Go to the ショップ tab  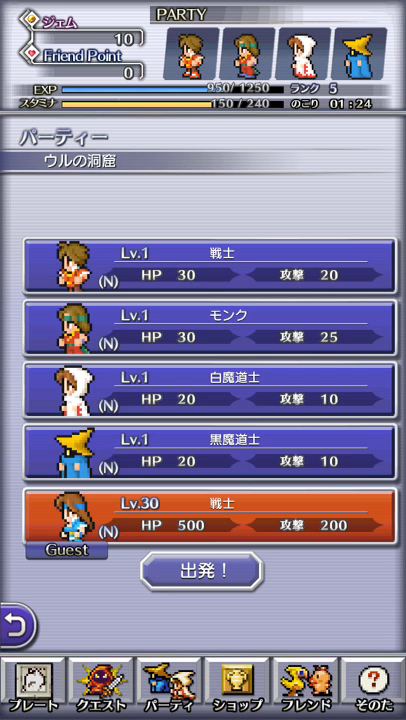point(237,686)
